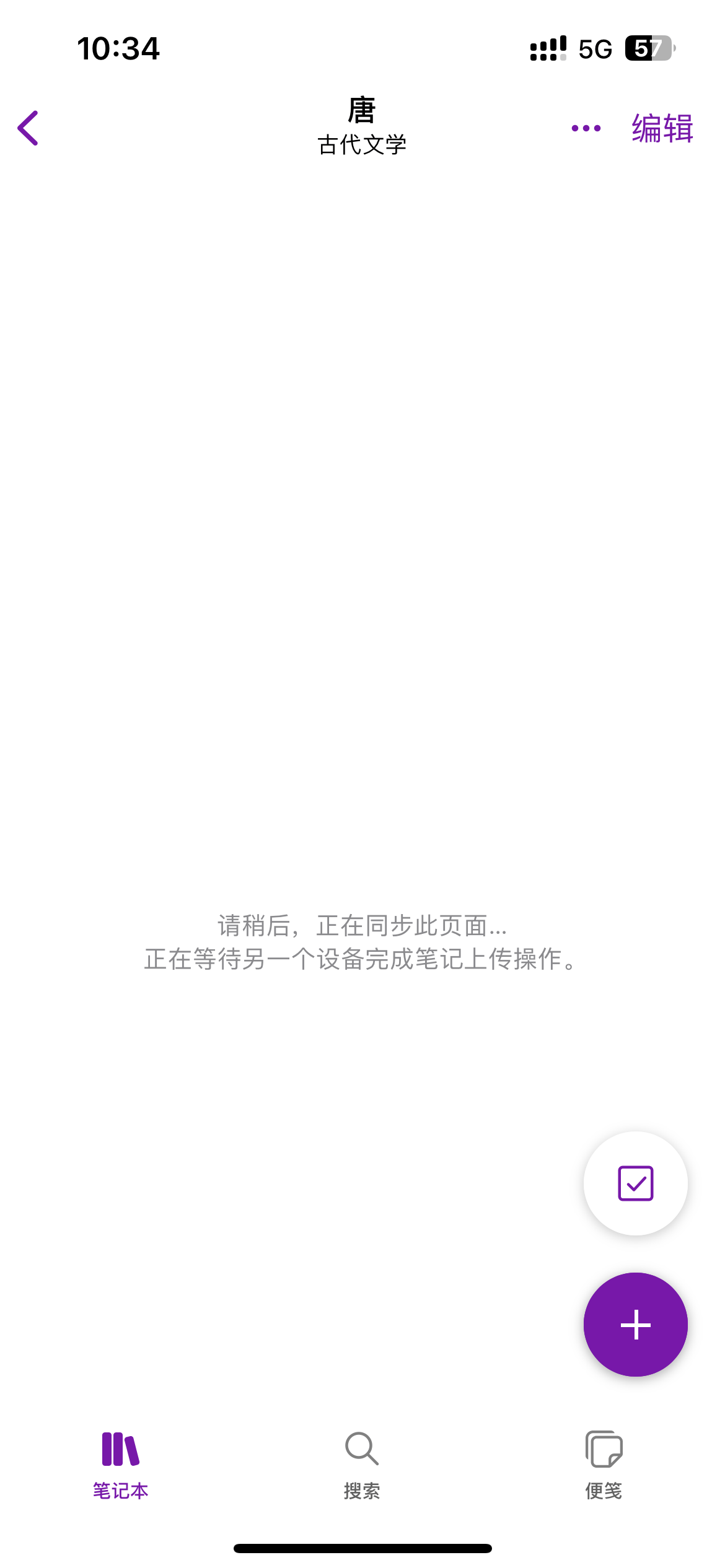
Task: Switch to the 笔记本 tab
Action: tap(121, 1464)
